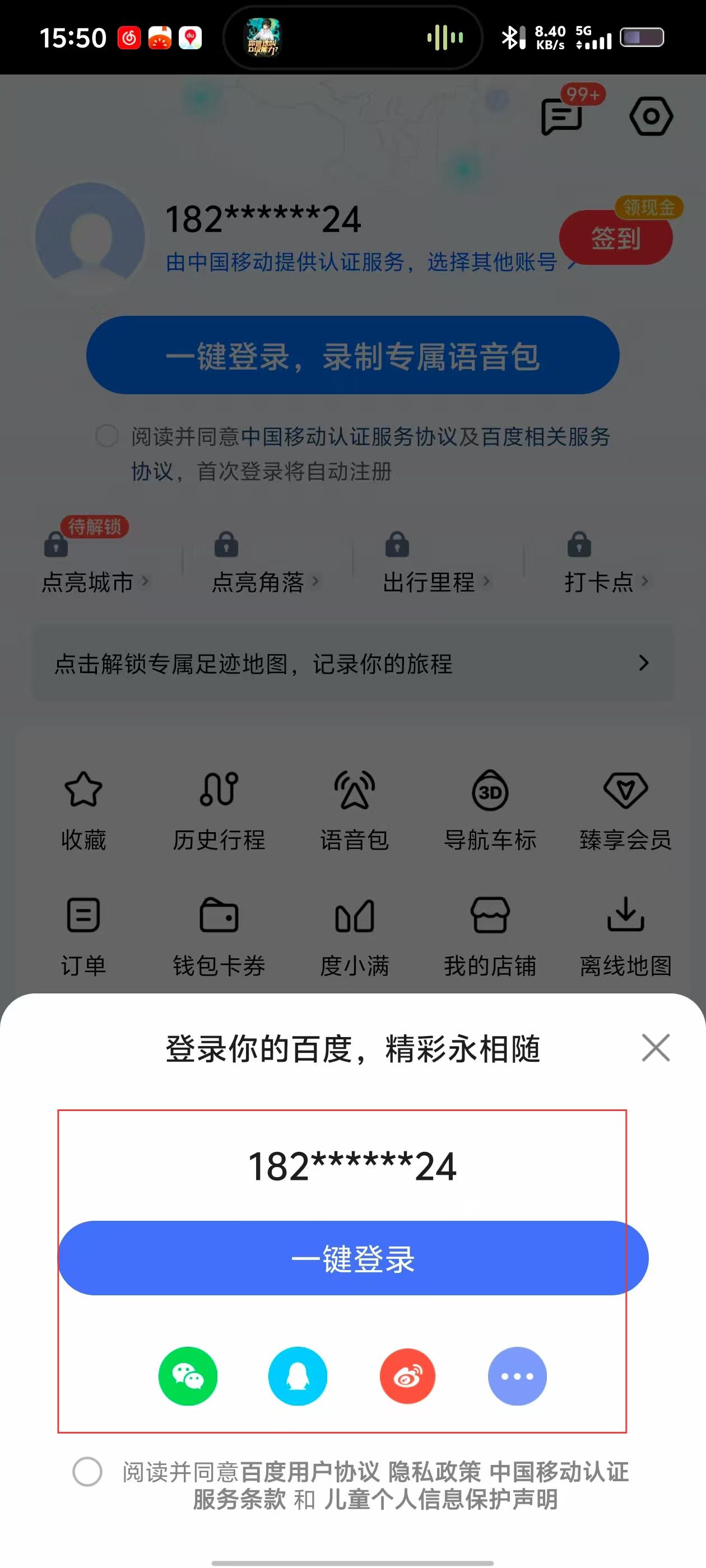
Task: Read the 隐私政策 link
Action: [x=434, y=1472]
